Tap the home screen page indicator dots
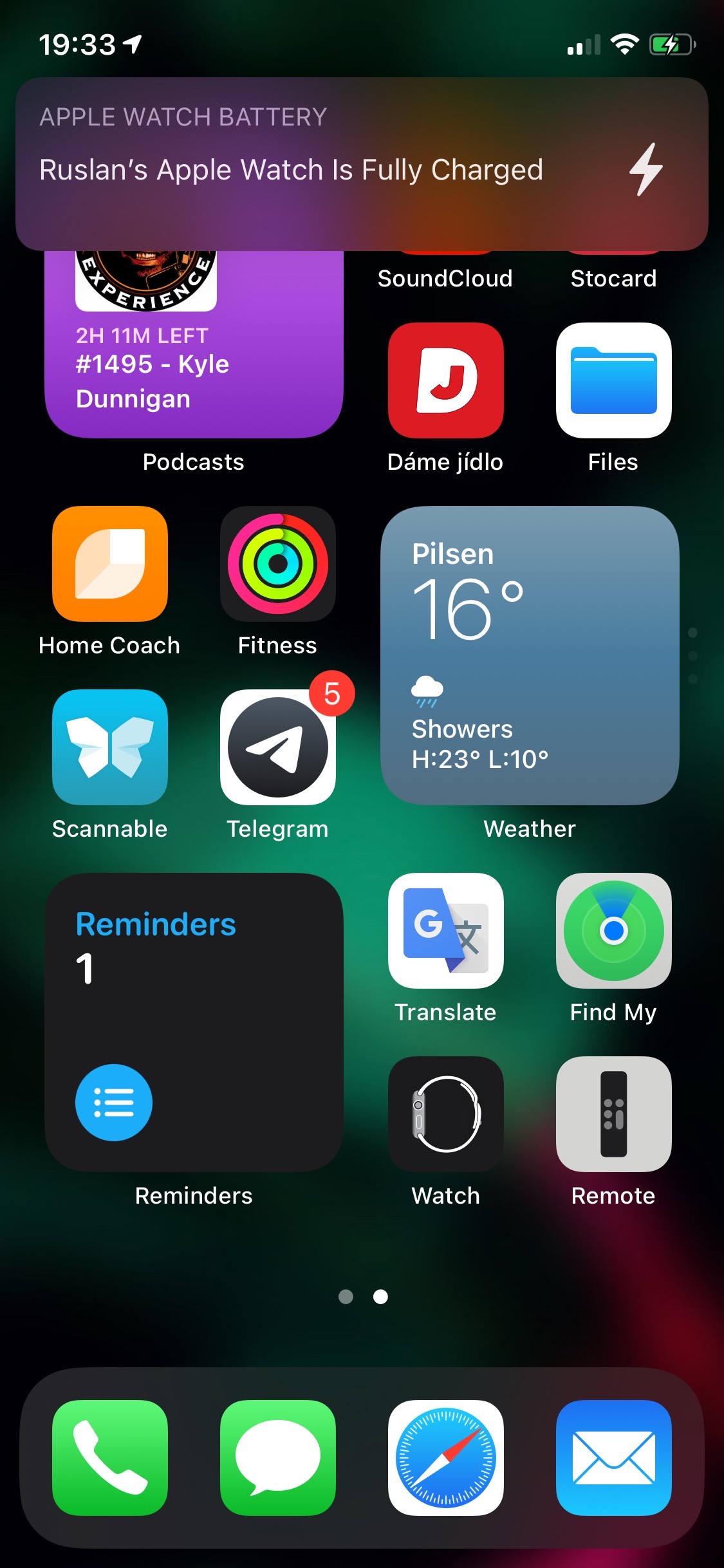 click(x=363, y=1296)
